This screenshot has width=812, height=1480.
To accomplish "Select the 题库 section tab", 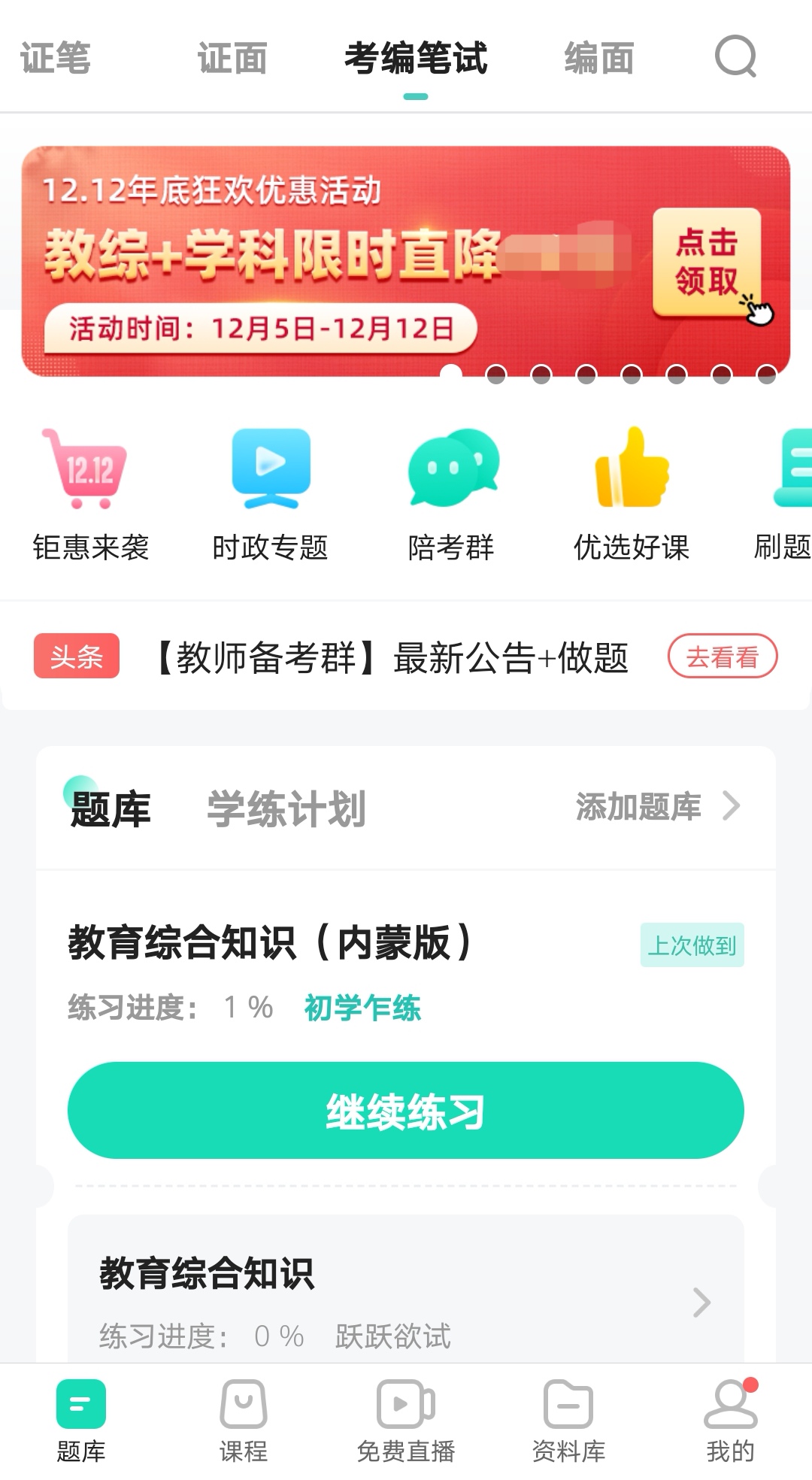I will pyautogui.click(x=111, y=808).
